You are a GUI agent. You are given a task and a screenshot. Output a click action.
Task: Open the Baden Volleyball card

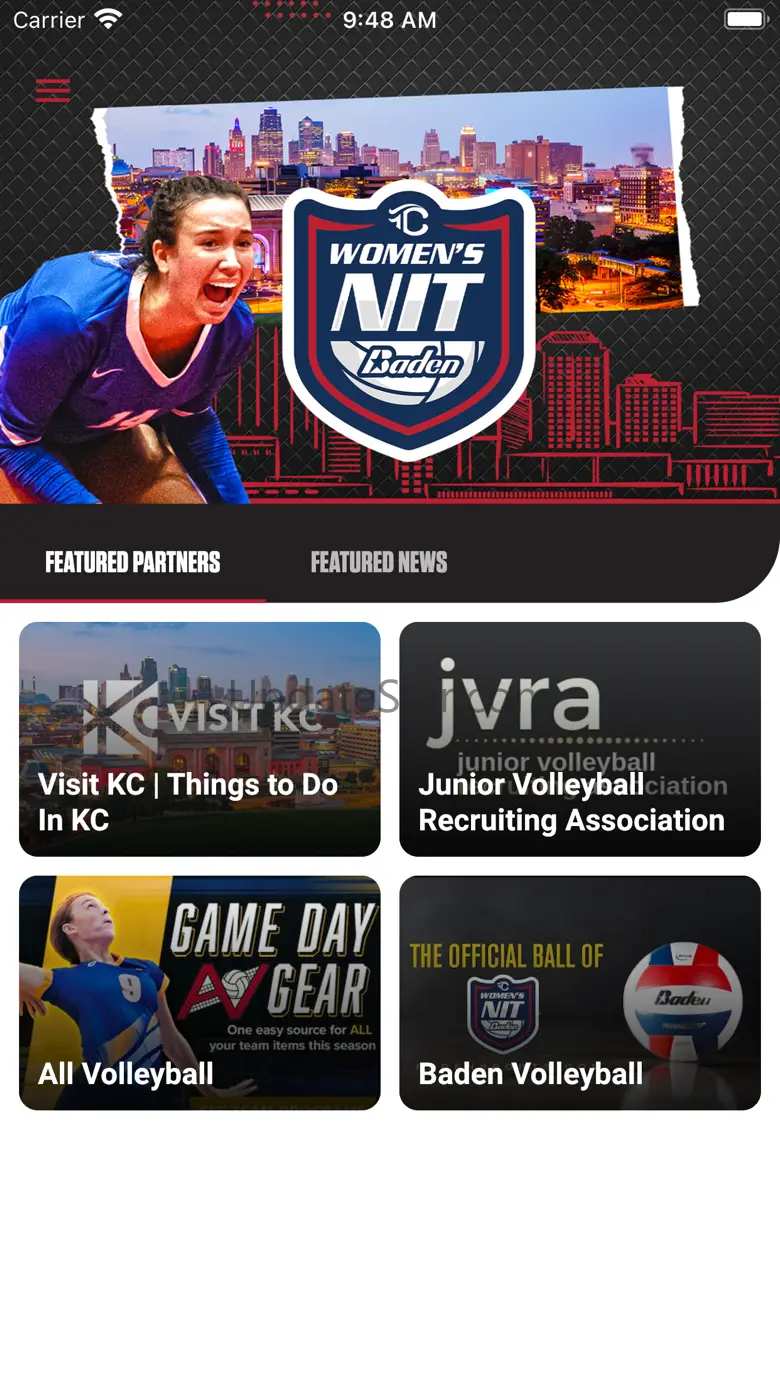click(580, 993)
